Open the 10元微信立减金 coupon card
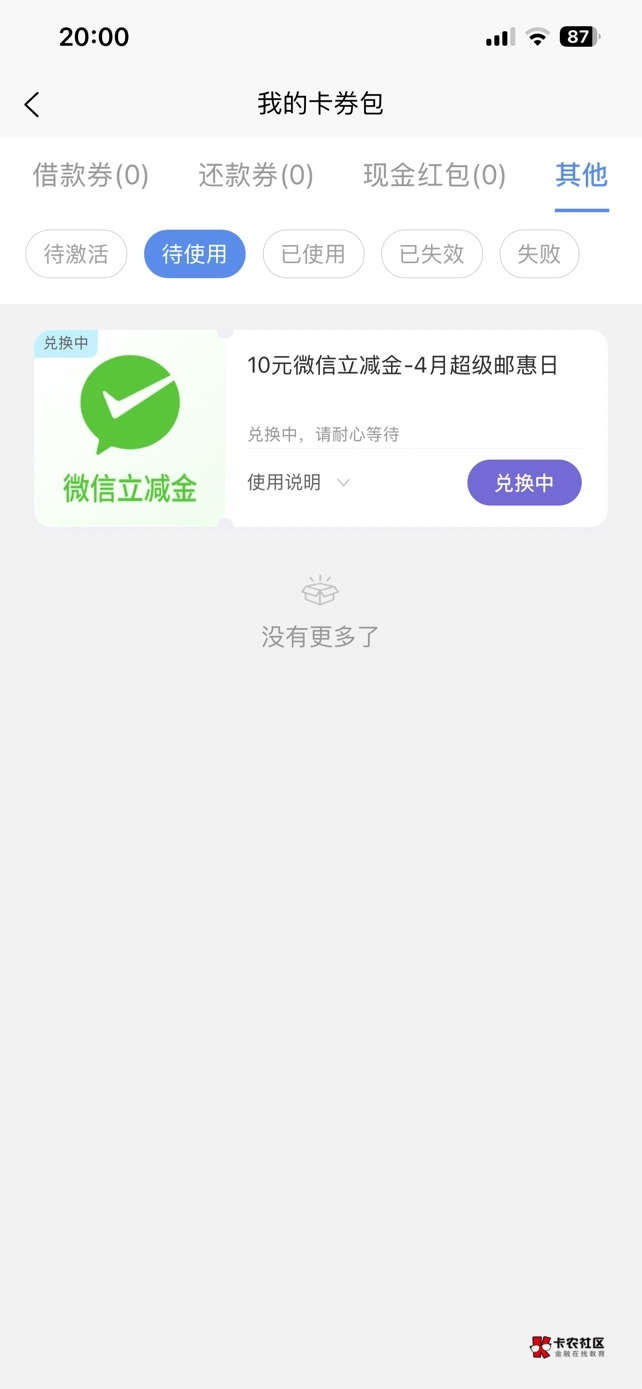The width and height of the screenshot is (642, 1389). (402, 366)
